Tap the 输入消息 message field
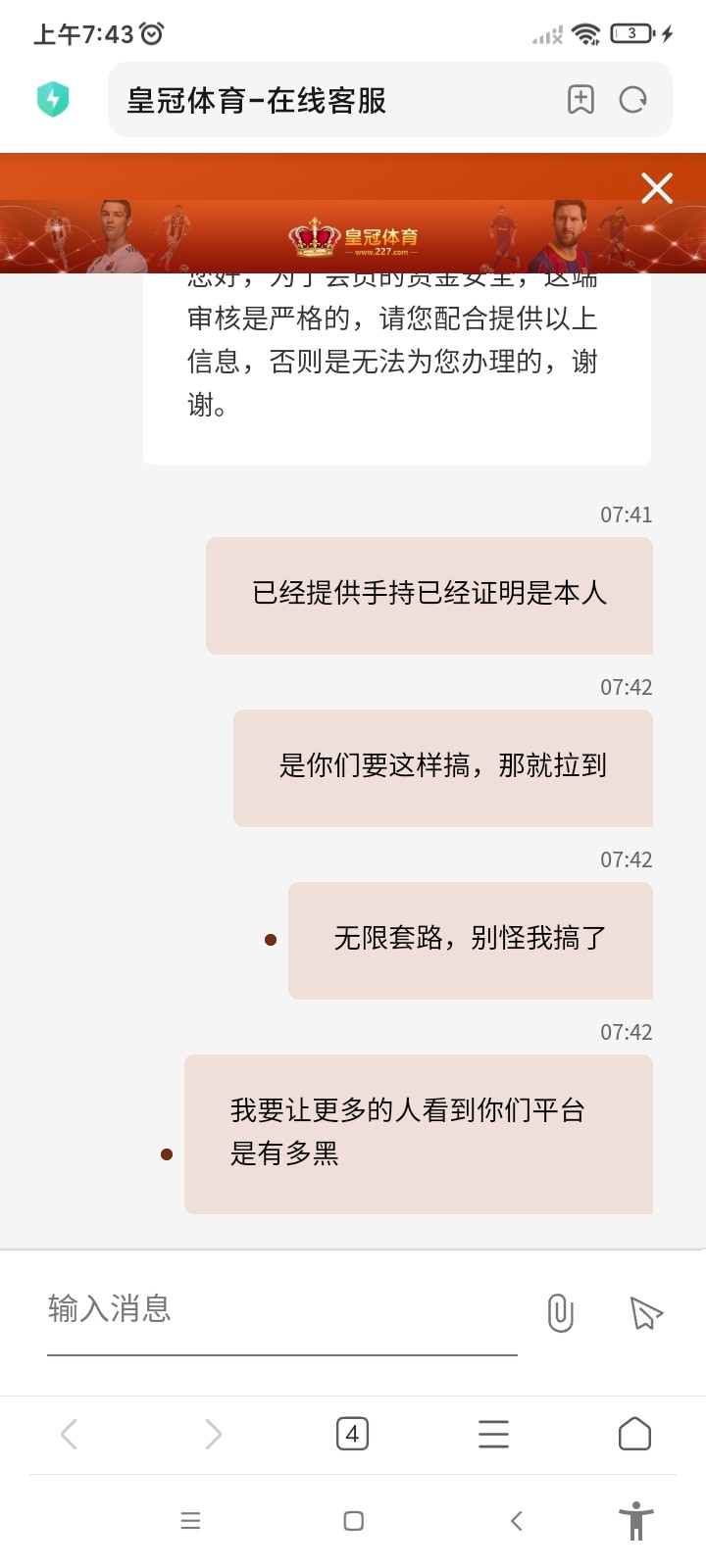This screenshot has width=706, height=1568. 281,1309
